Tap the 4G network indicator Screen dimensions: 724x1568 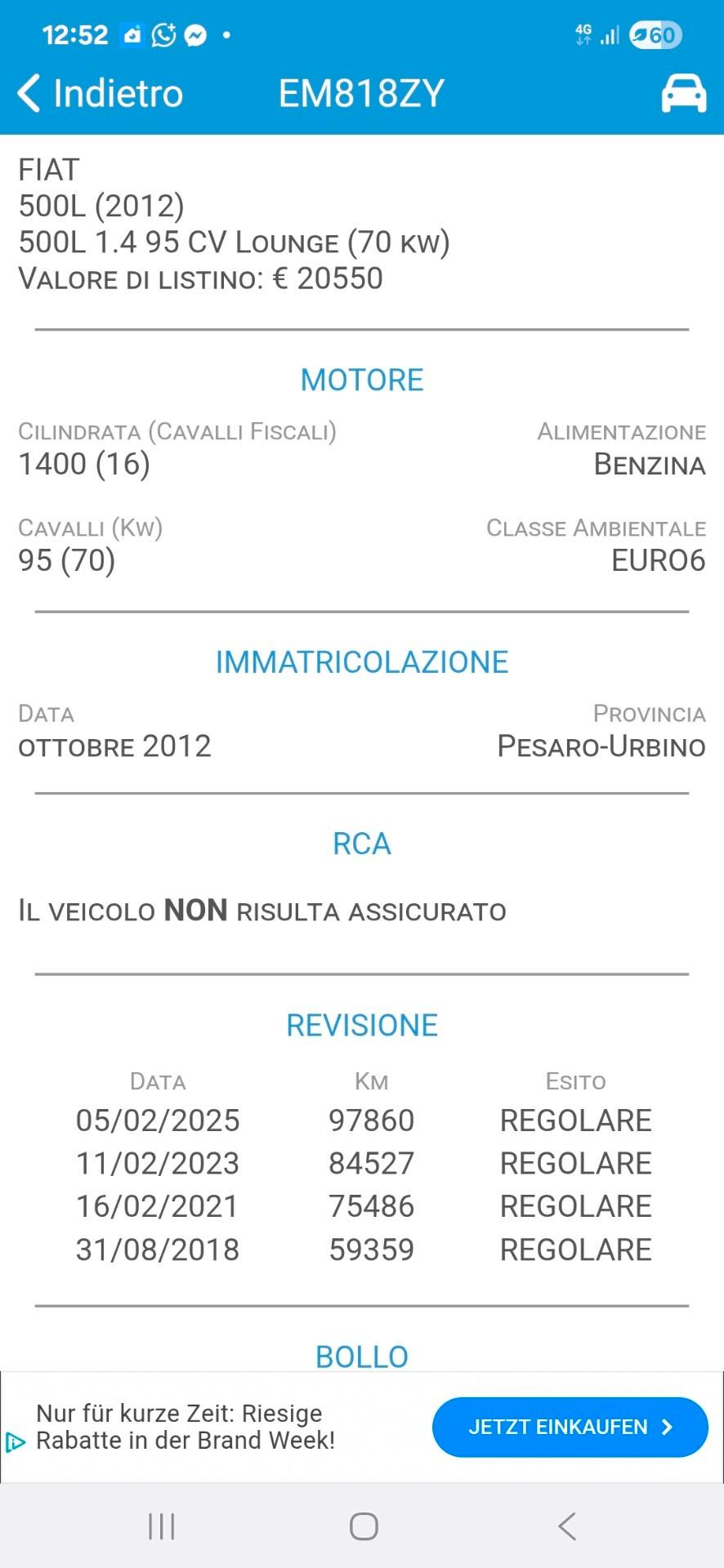(583, 34)
